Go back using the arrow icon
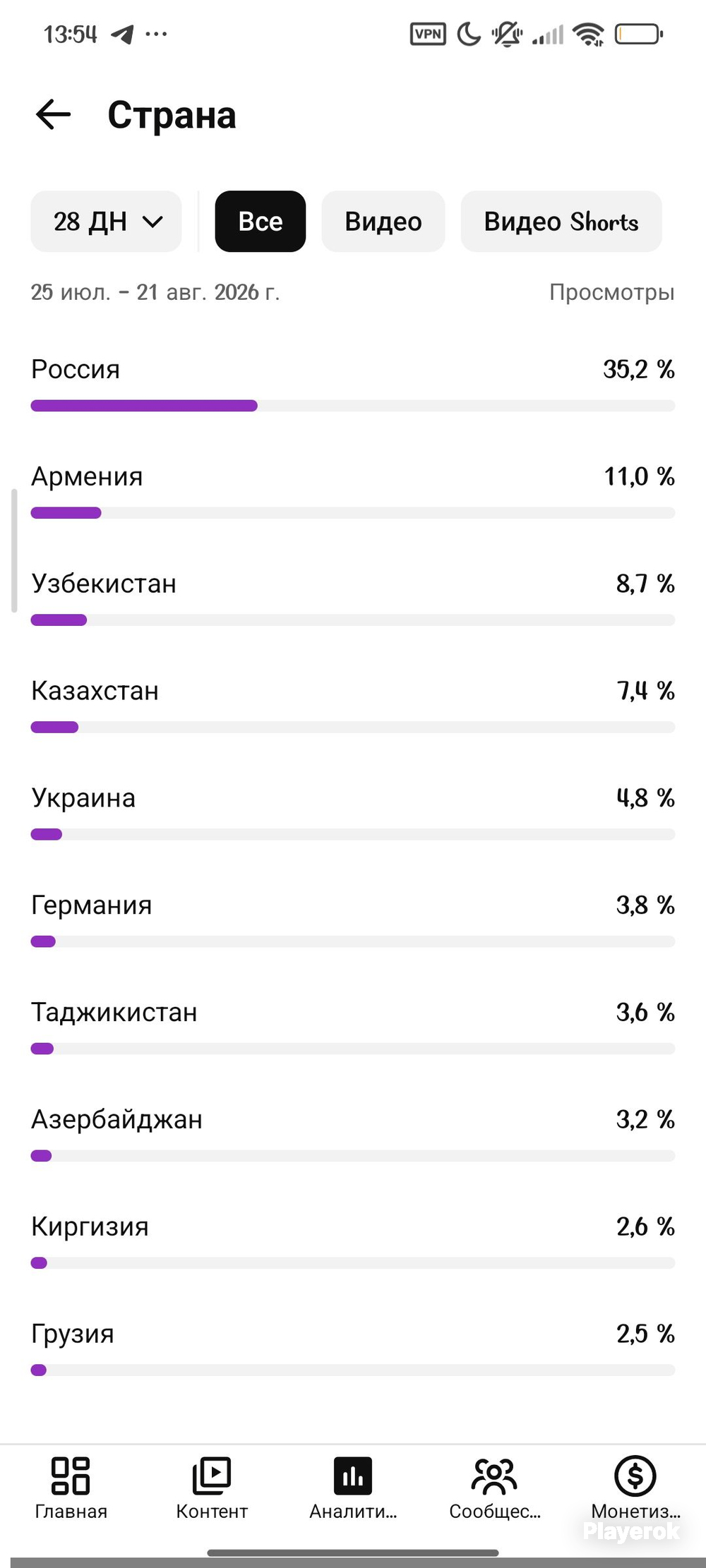706x1568 pixels. click(x=54, y=114)
